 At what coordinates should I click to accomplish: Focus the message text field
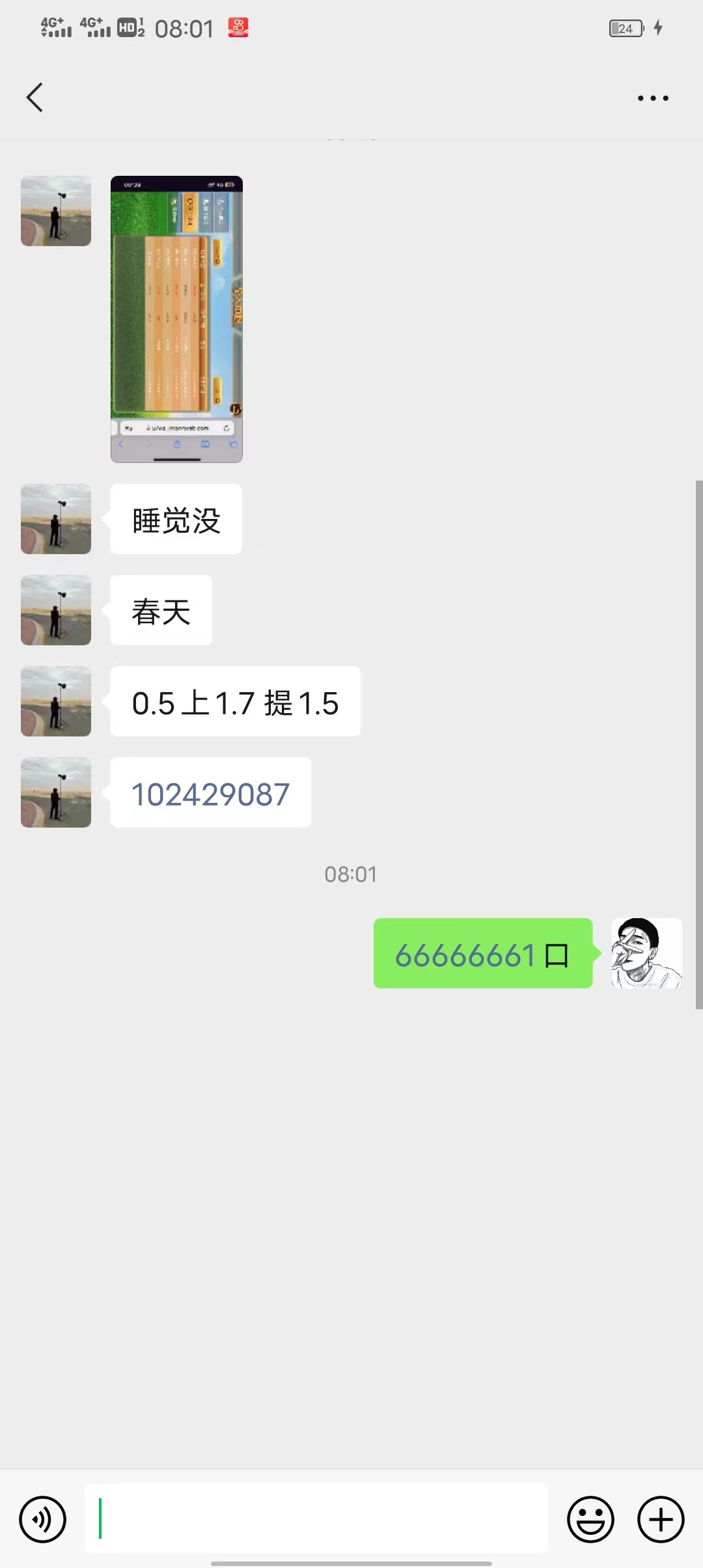tap(316, 1519)
